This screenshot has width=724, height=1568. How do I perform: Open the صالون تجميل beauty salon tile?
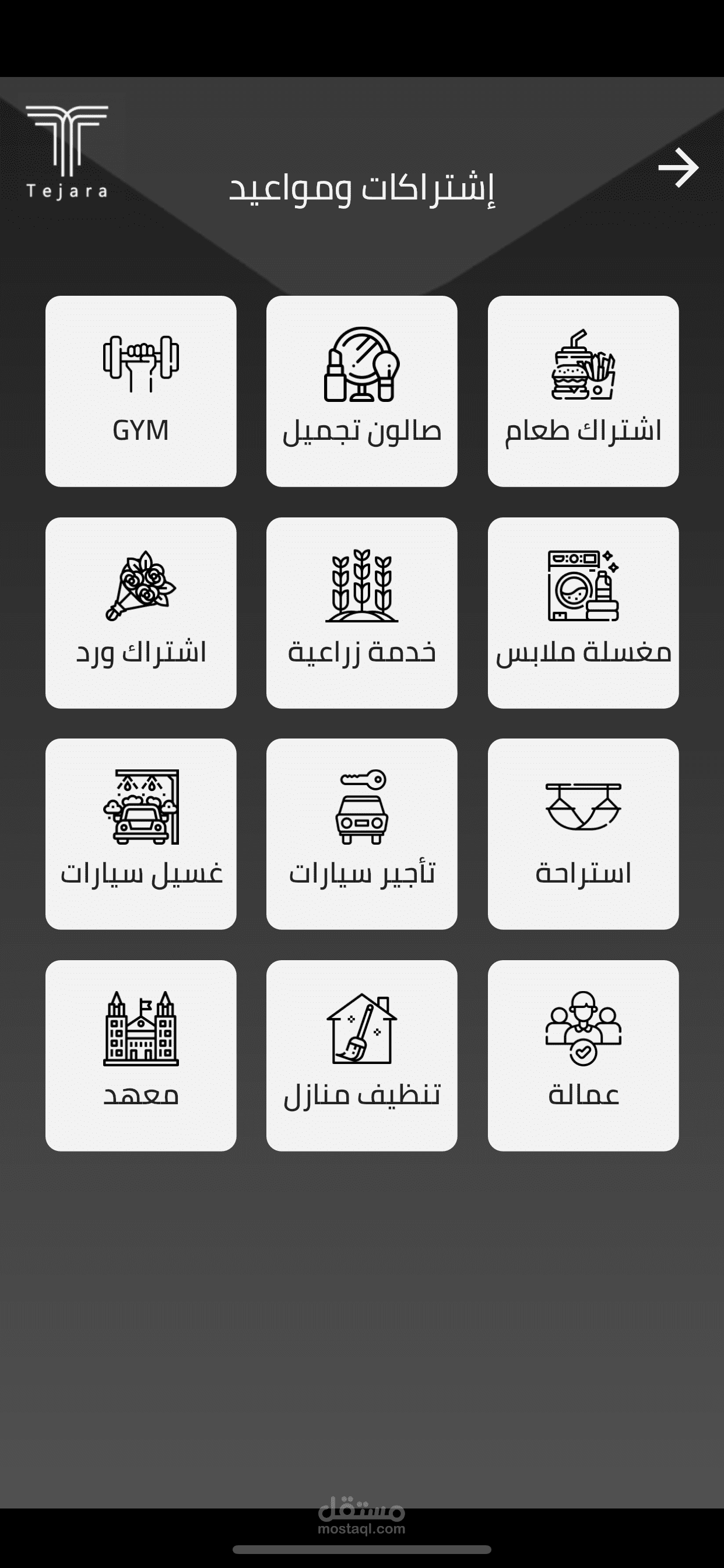click(361, 391)
